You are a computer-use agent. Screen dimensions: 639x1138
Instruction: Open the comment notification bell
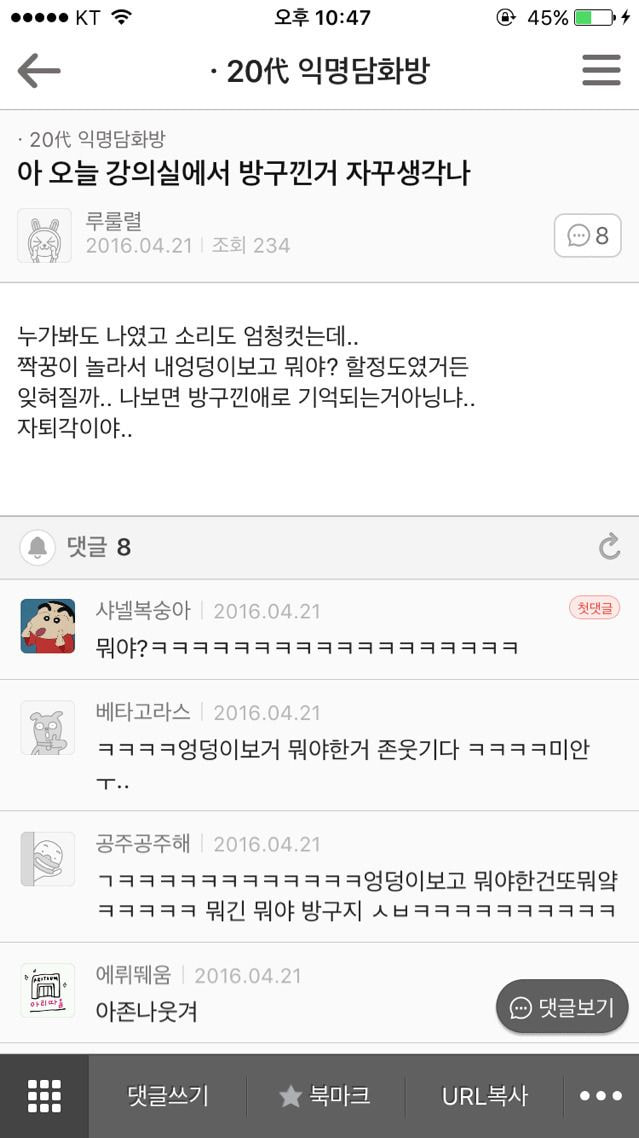pos(38,547)
